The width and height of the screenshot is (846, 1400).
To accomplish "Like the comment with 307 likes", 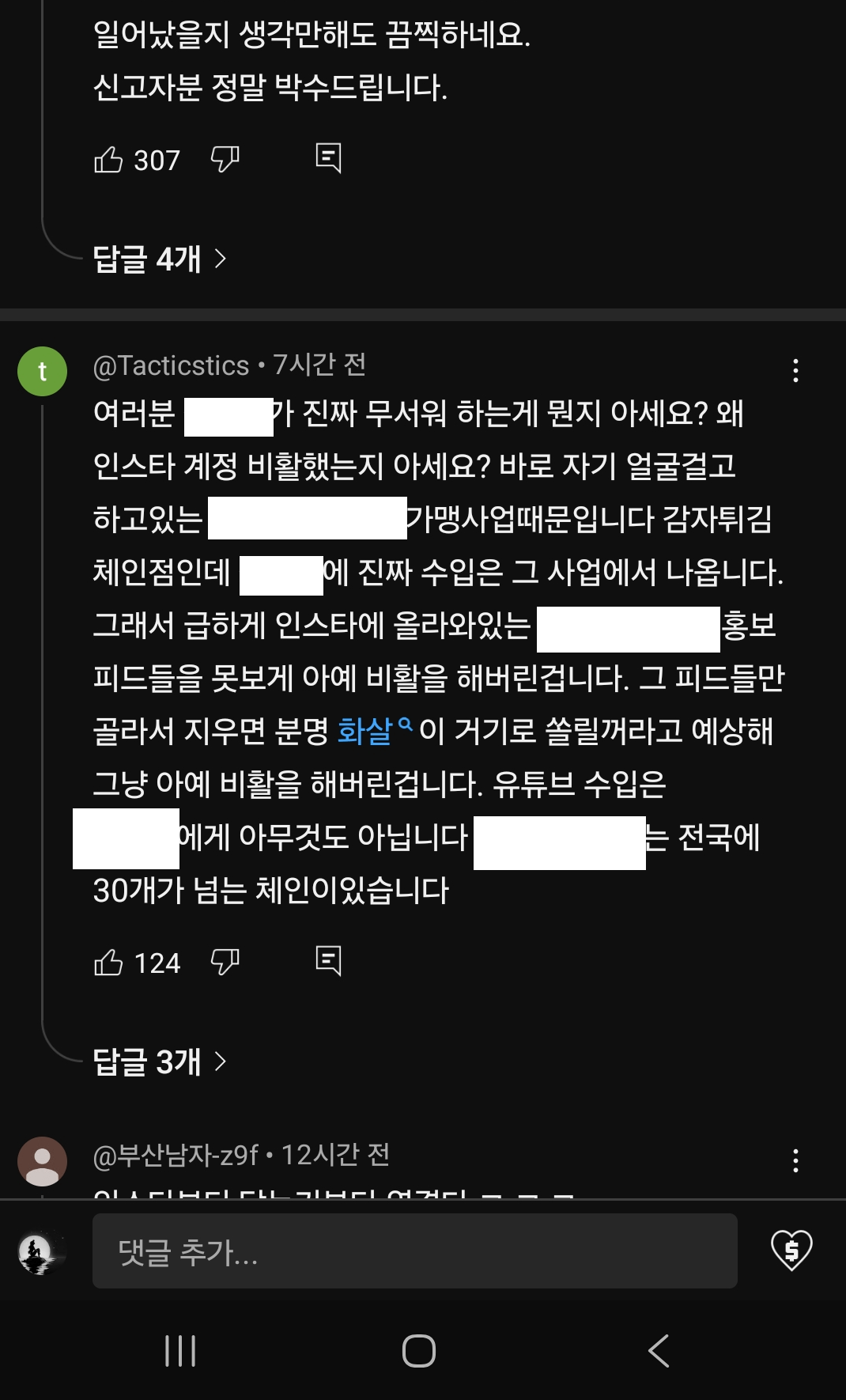I will [x=108, y=160].
